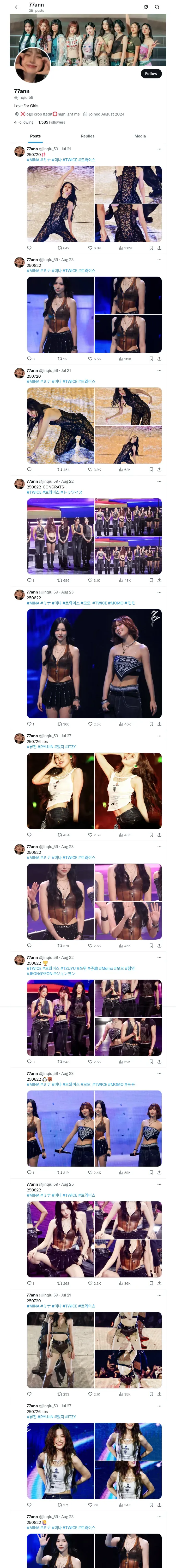Viewport: 176px width, 1568px height.
Task: Like the 250726 sbs post with 2.5K likes
Action: click(90, 835)
